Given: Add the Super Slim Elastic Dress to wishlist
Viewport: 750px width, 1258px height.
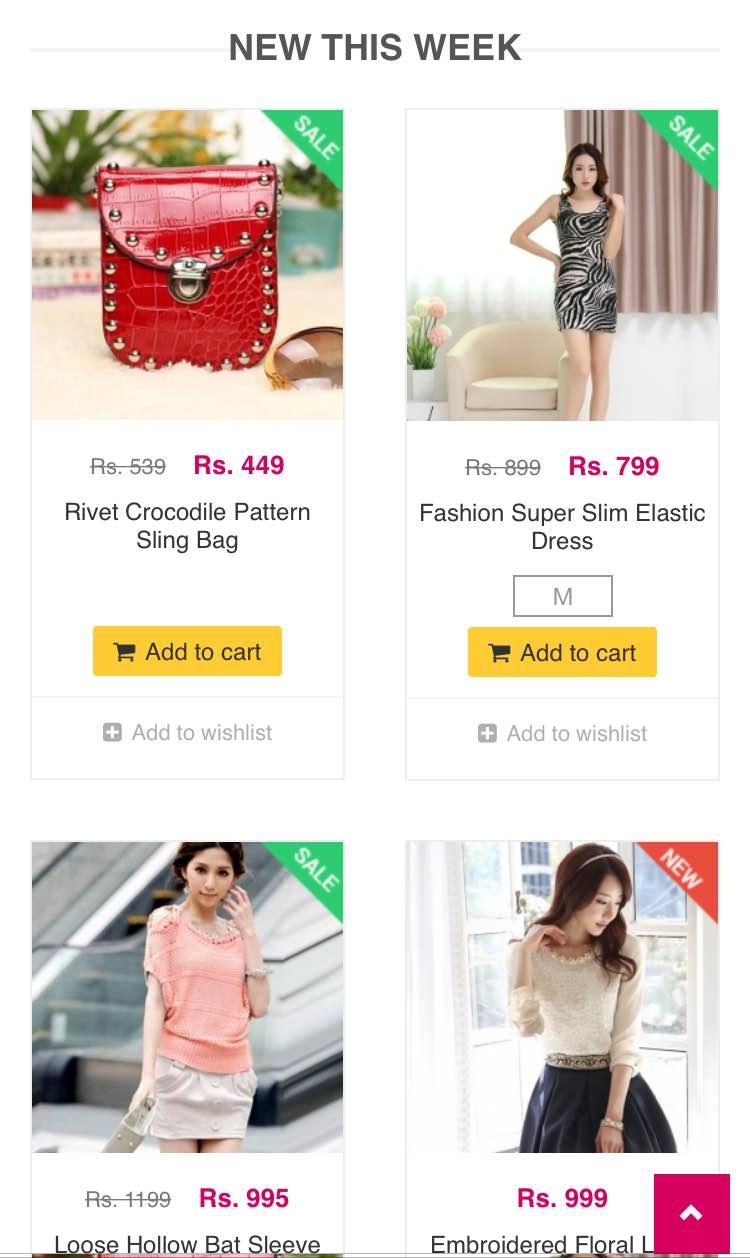Looking at the screenshot, I should 562,733.
